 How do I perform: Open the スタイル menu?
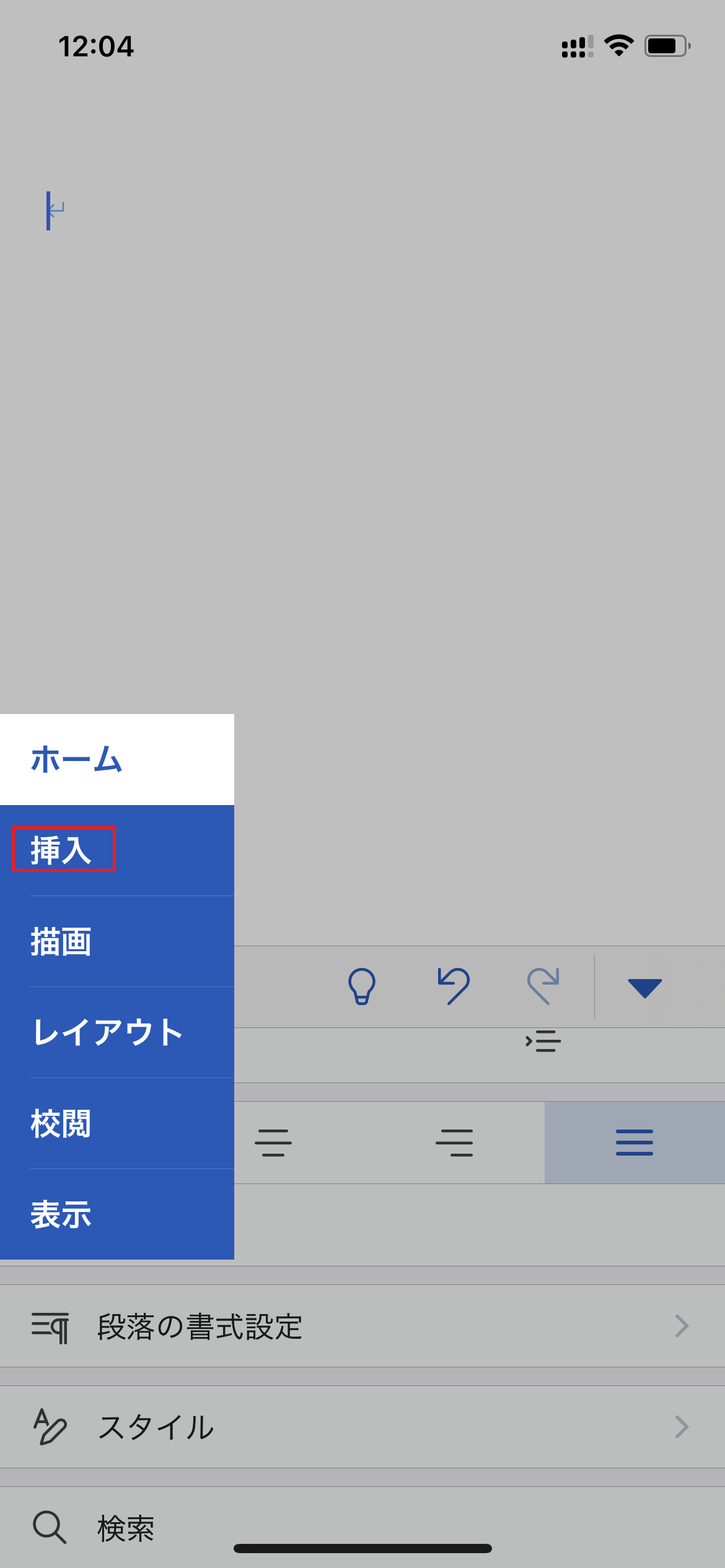point(362,1427)
